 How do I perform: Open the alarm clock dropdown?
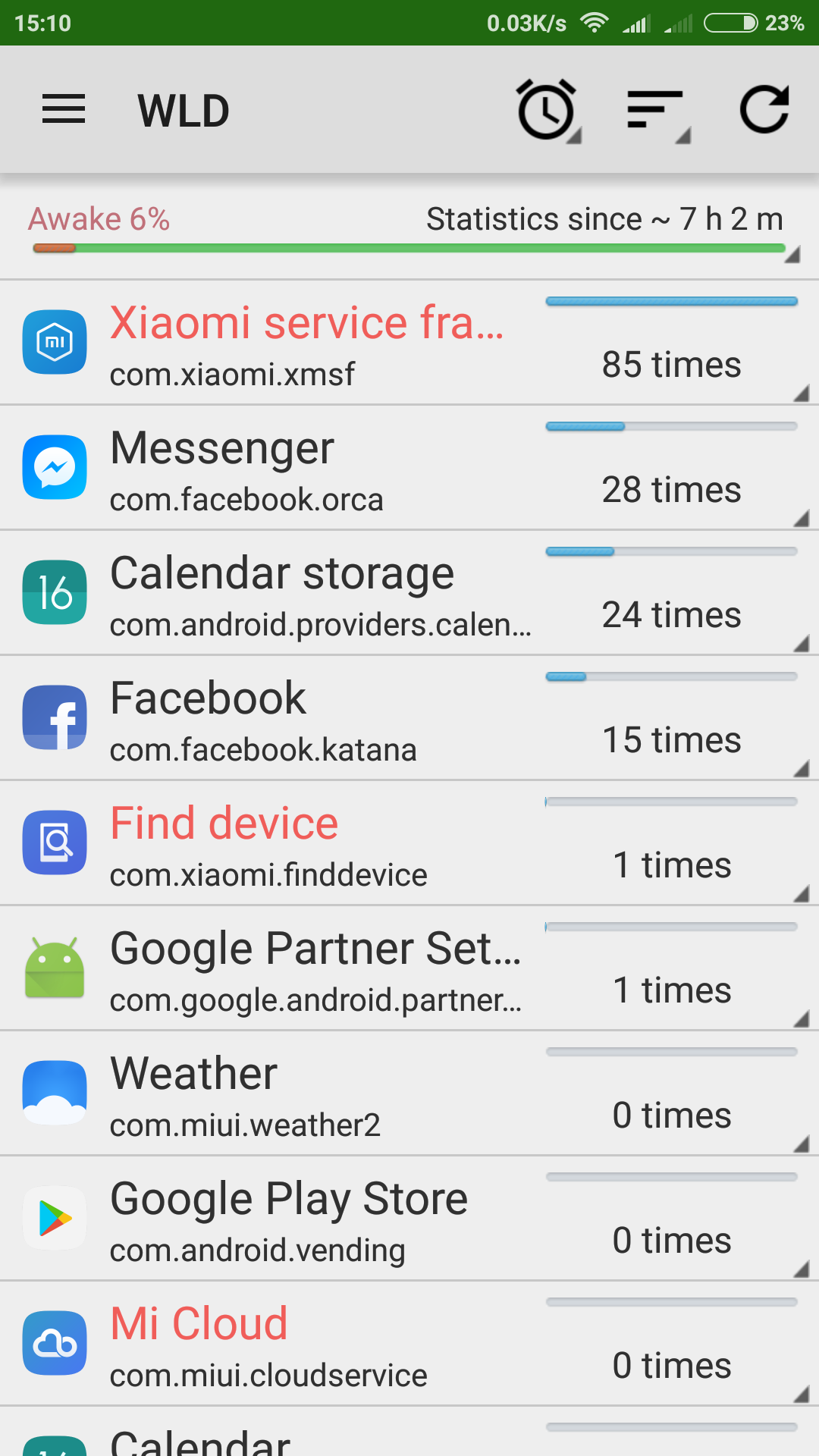(x=548, y=111)
